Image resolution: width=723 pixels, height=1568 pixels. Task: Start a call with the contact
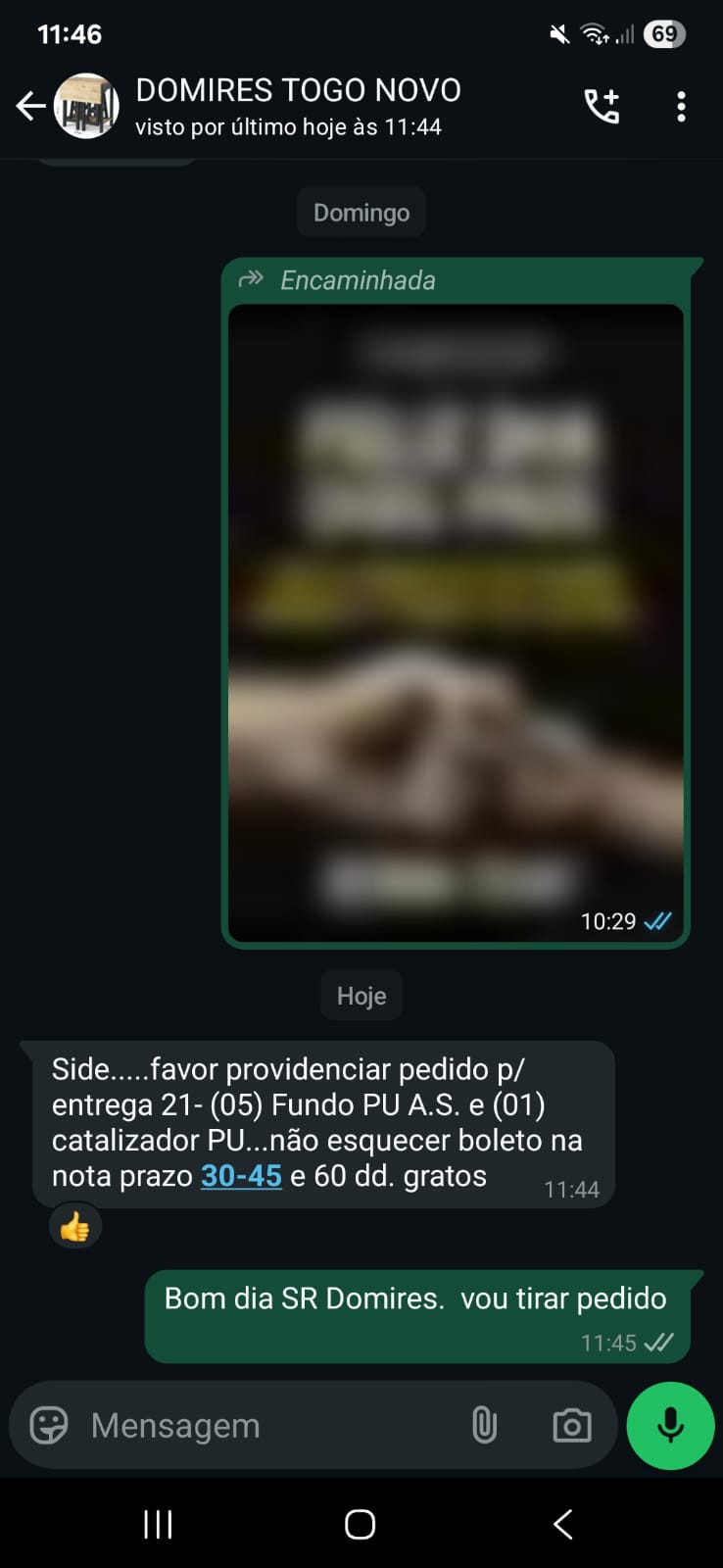pos(602,106)
